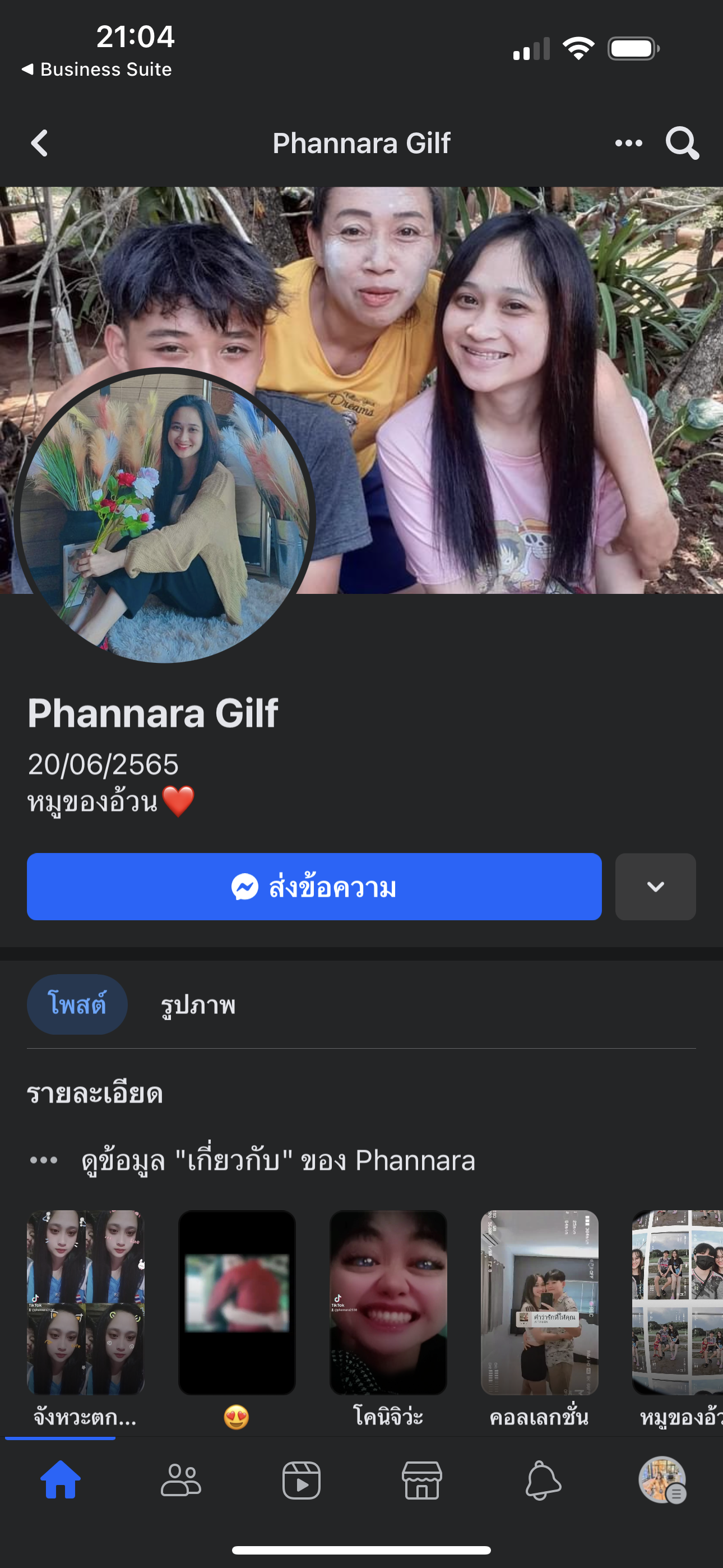This screenshot has width=723, height=1568.
Task: Open the three-dot overflow menu in header
Action: [628, 144]
